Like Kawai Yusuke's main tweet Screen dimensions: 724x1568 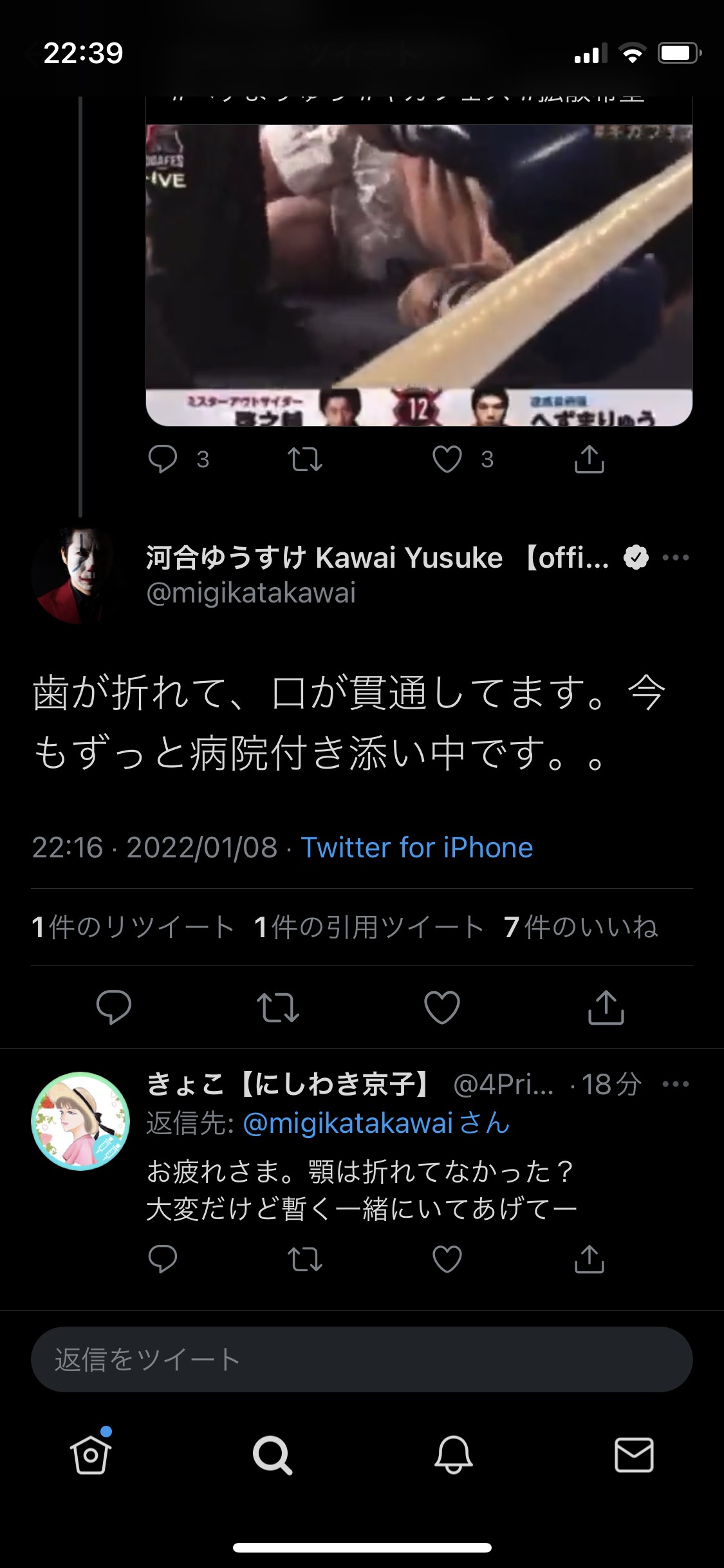[442, 1007]
